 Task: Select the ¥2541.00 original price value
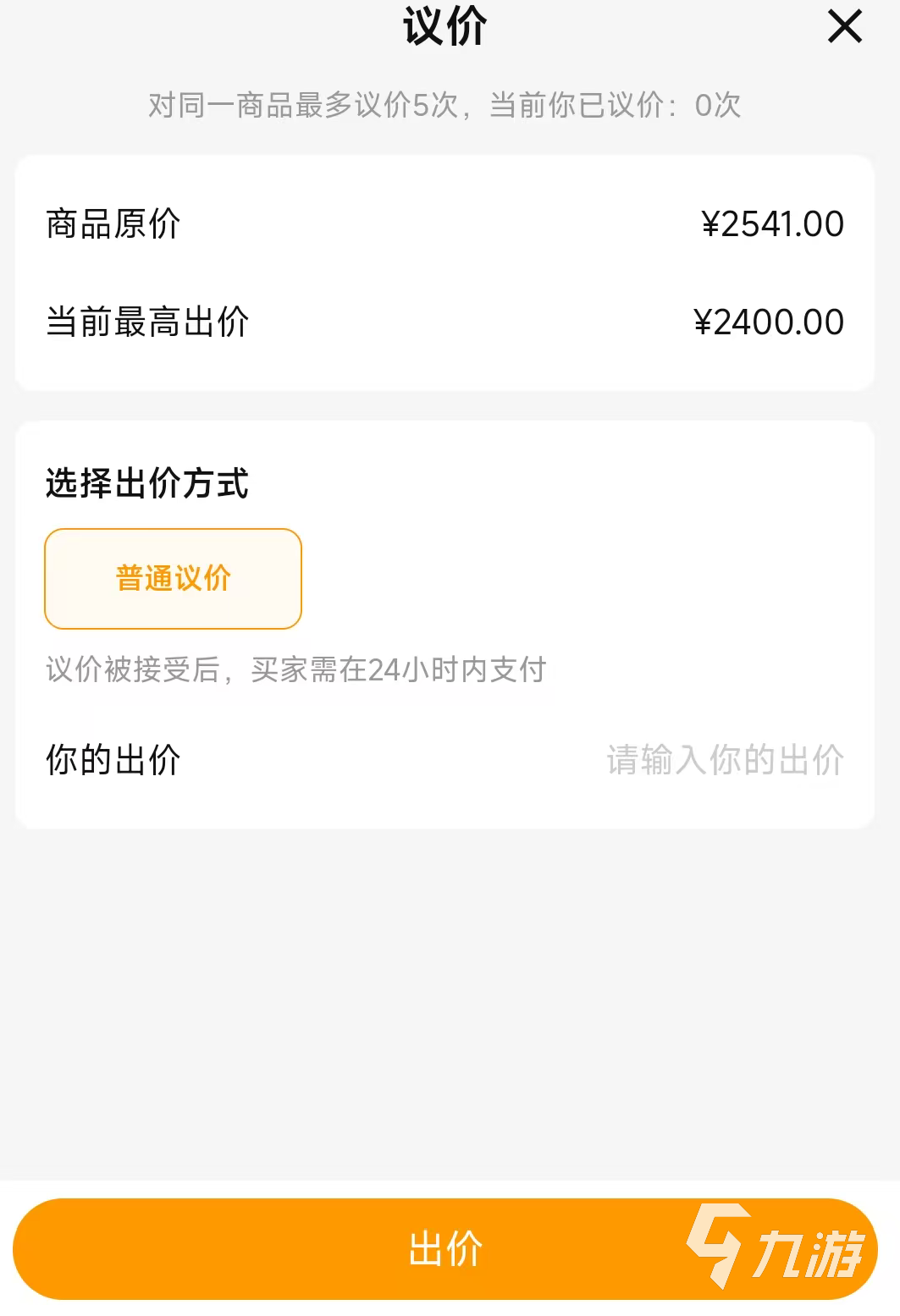768,223
